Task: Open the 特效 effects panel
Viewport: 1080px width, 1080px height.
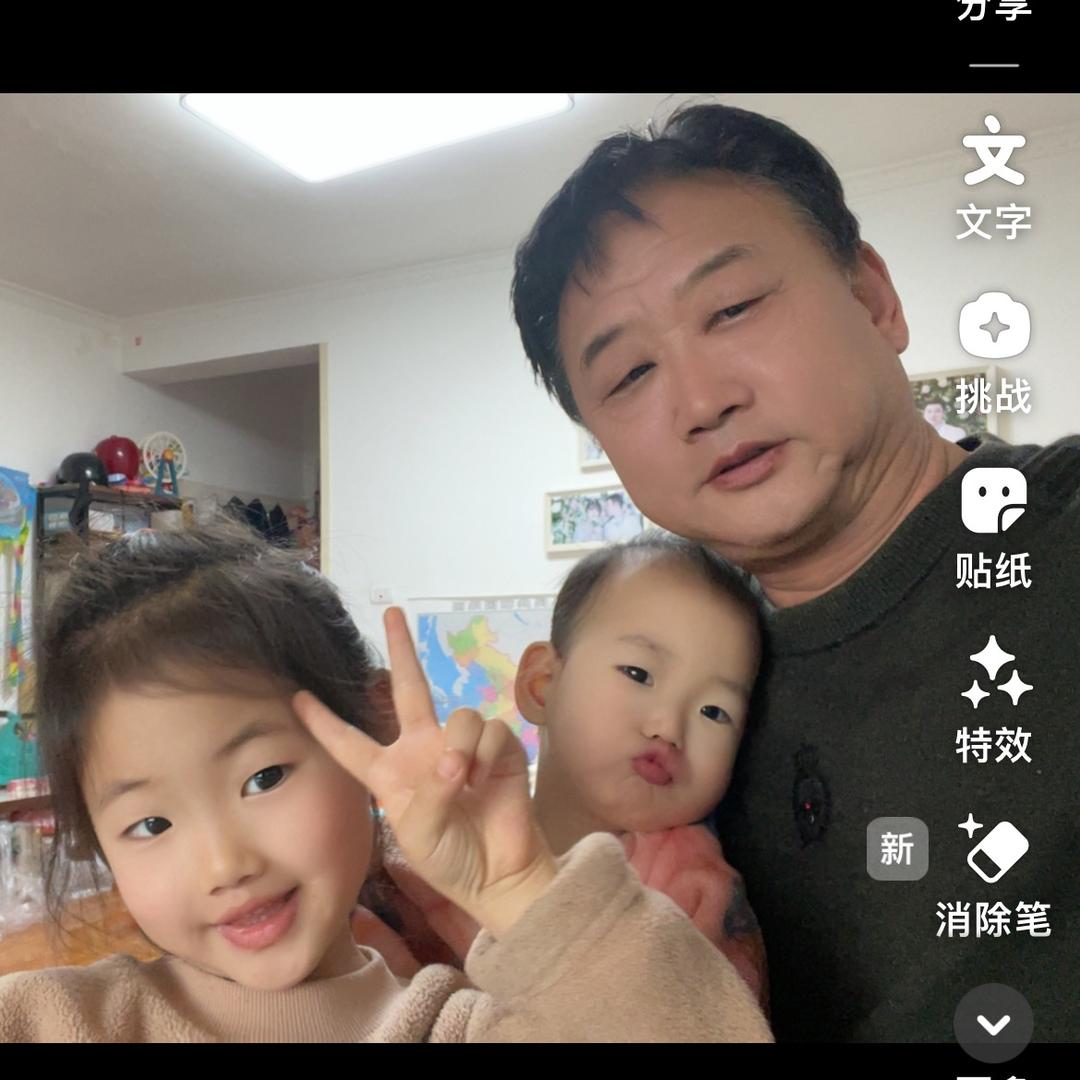Action: (x=993, y=698)
